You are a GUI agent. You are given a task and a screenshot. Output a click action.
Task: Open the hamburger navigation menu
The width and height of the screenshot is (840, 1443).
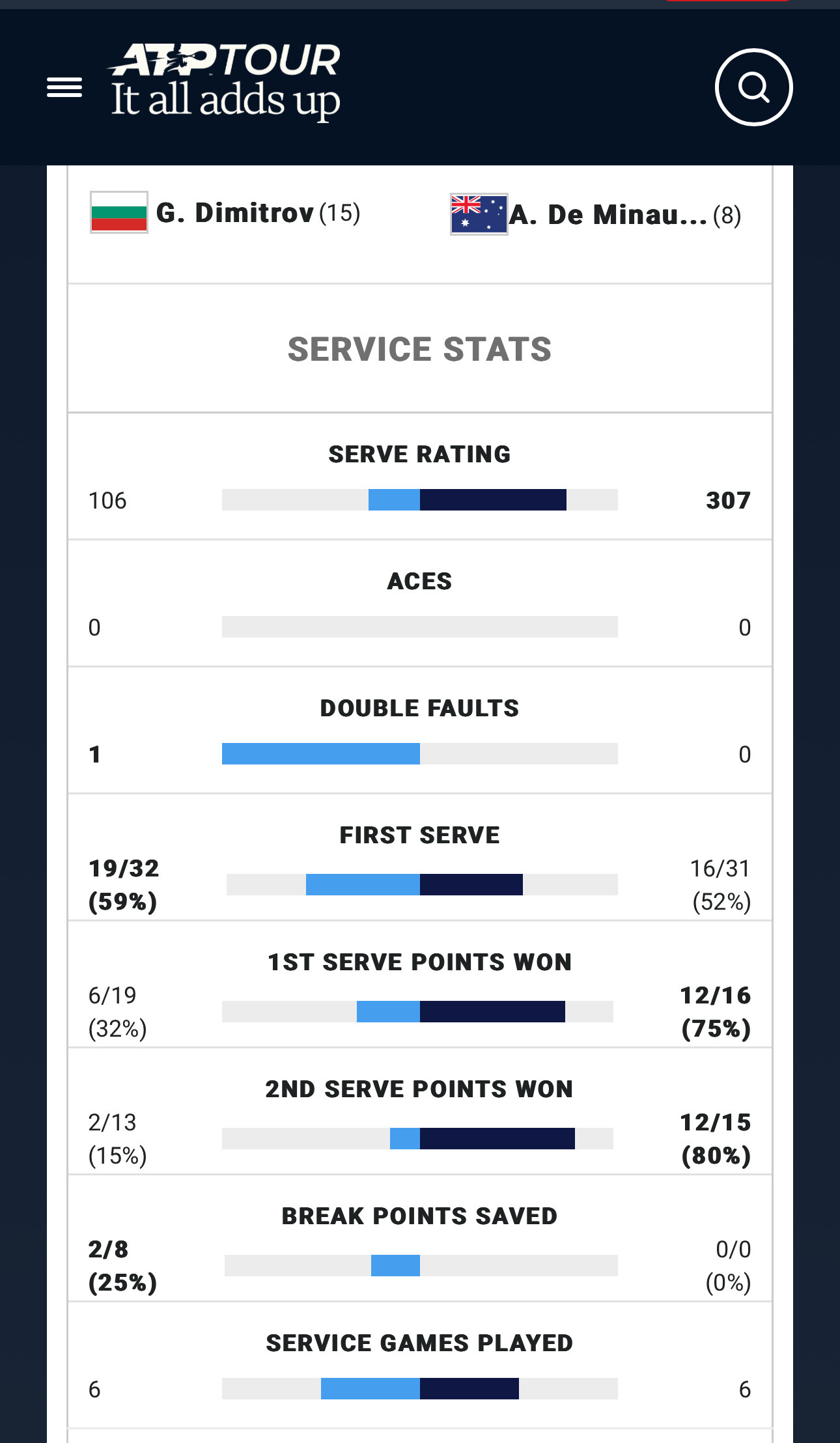pos(64,87)
